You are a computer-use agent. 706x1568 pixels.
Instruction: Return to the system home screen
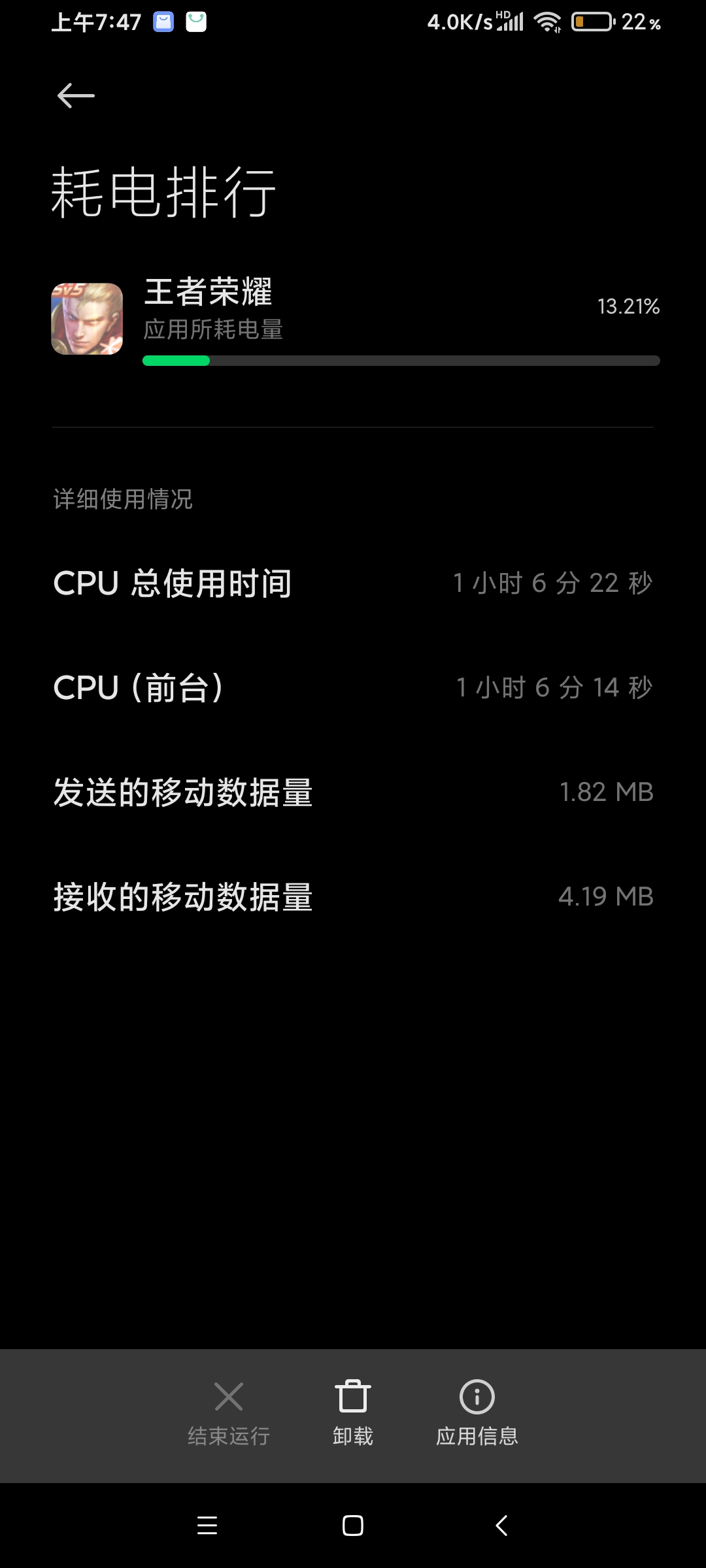click(353, 1526)
